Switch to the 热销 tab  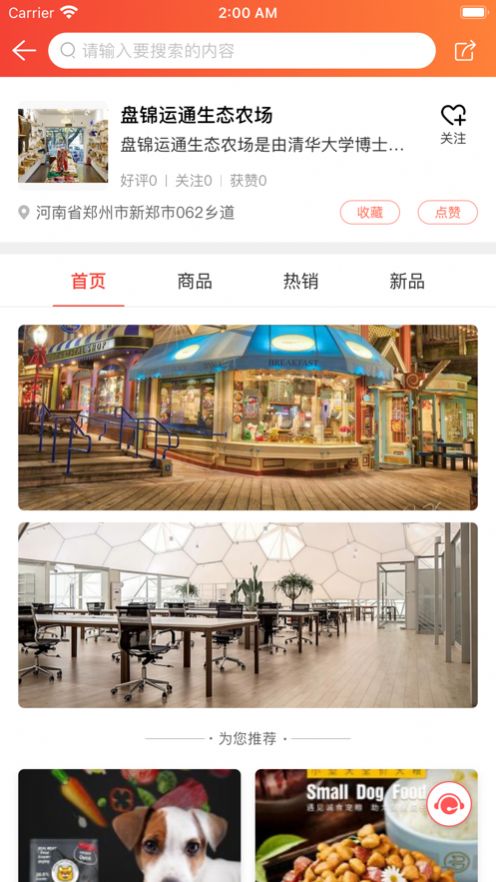301,281
